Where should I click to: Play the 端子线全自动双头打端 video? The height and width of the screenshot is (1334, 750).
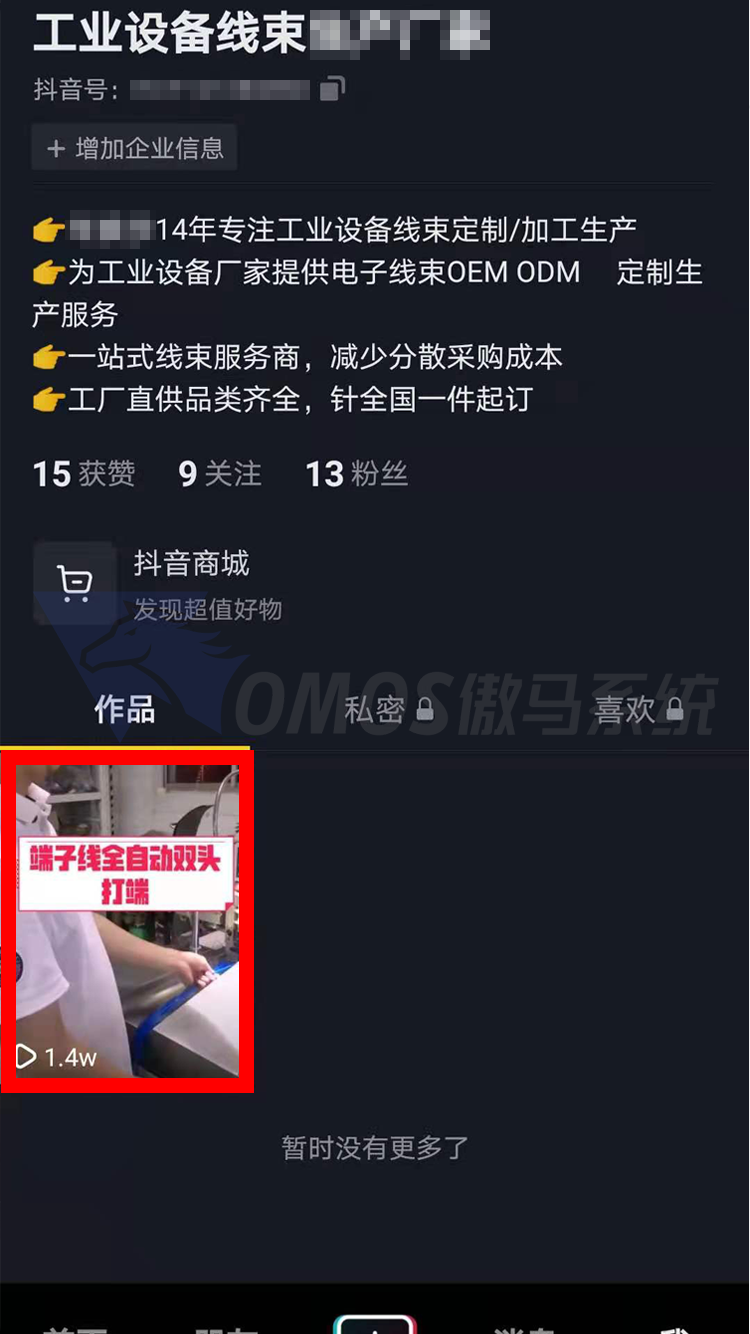pyautogui.click(x=127, y=920)
